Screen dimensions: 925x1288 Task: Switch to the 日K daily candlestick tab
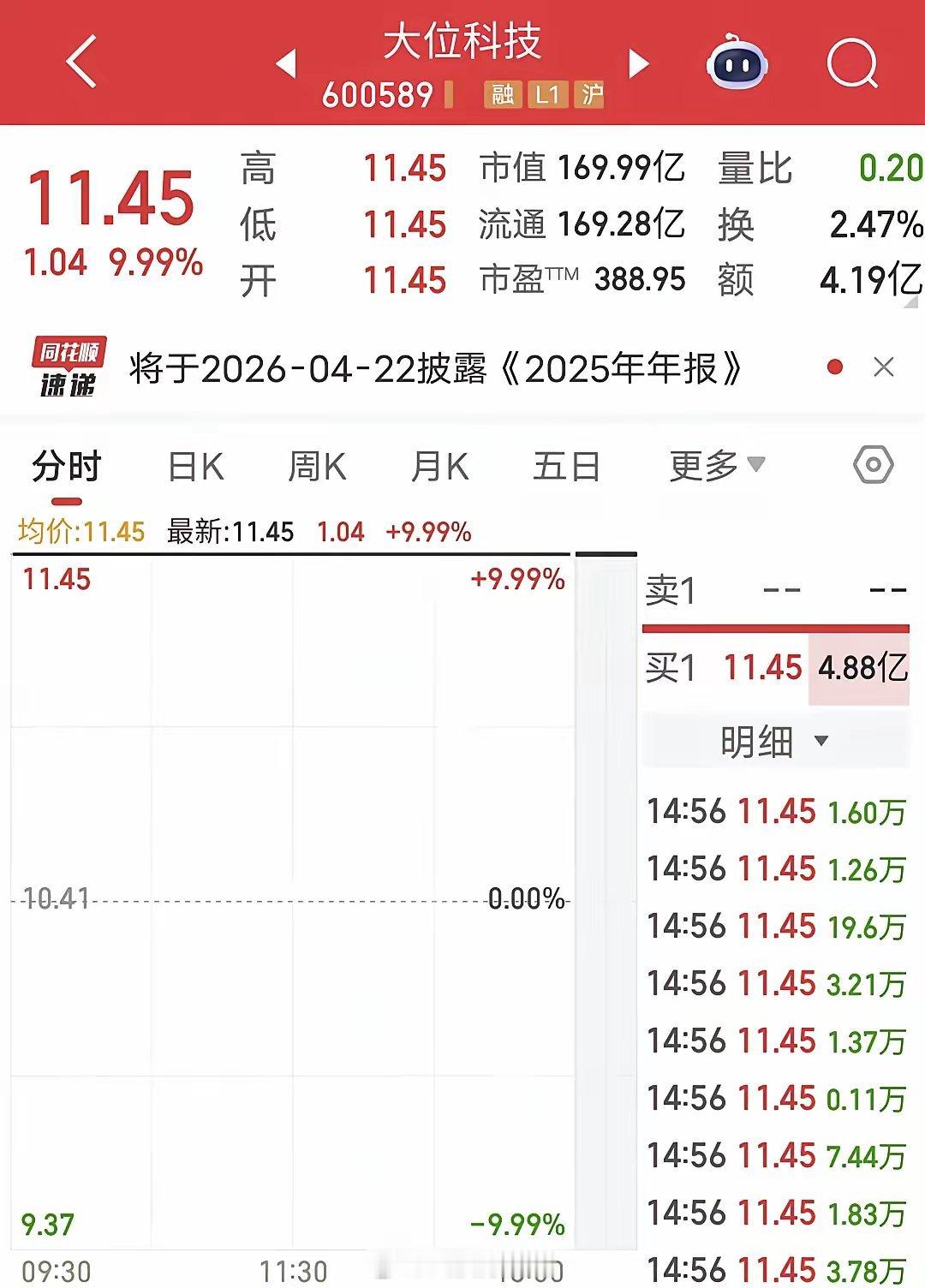click(197, 465)
